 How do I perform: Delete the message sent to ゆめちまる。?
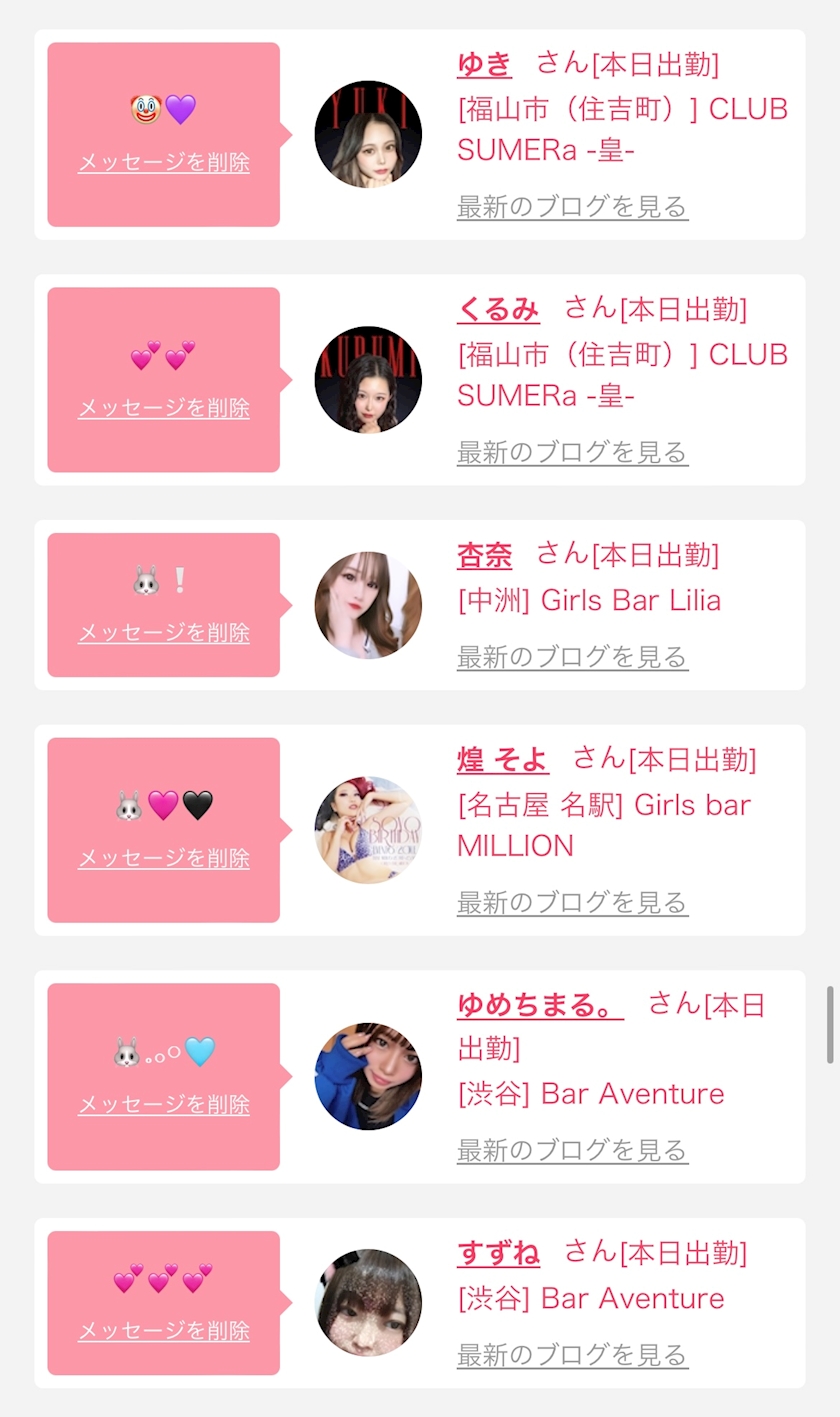tap(164, 1104)
